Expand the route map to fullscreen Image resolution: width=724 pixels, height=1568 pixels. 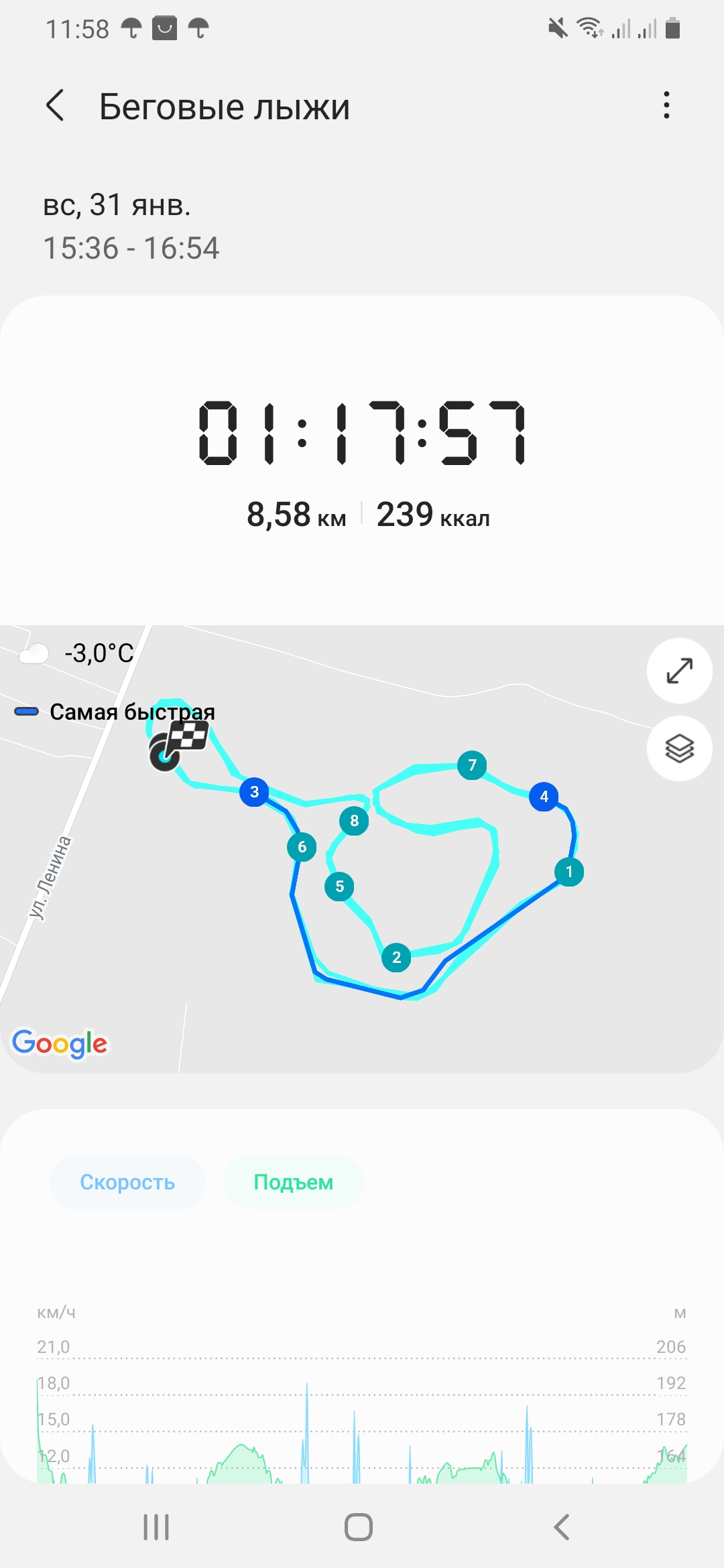pos(679,671)
